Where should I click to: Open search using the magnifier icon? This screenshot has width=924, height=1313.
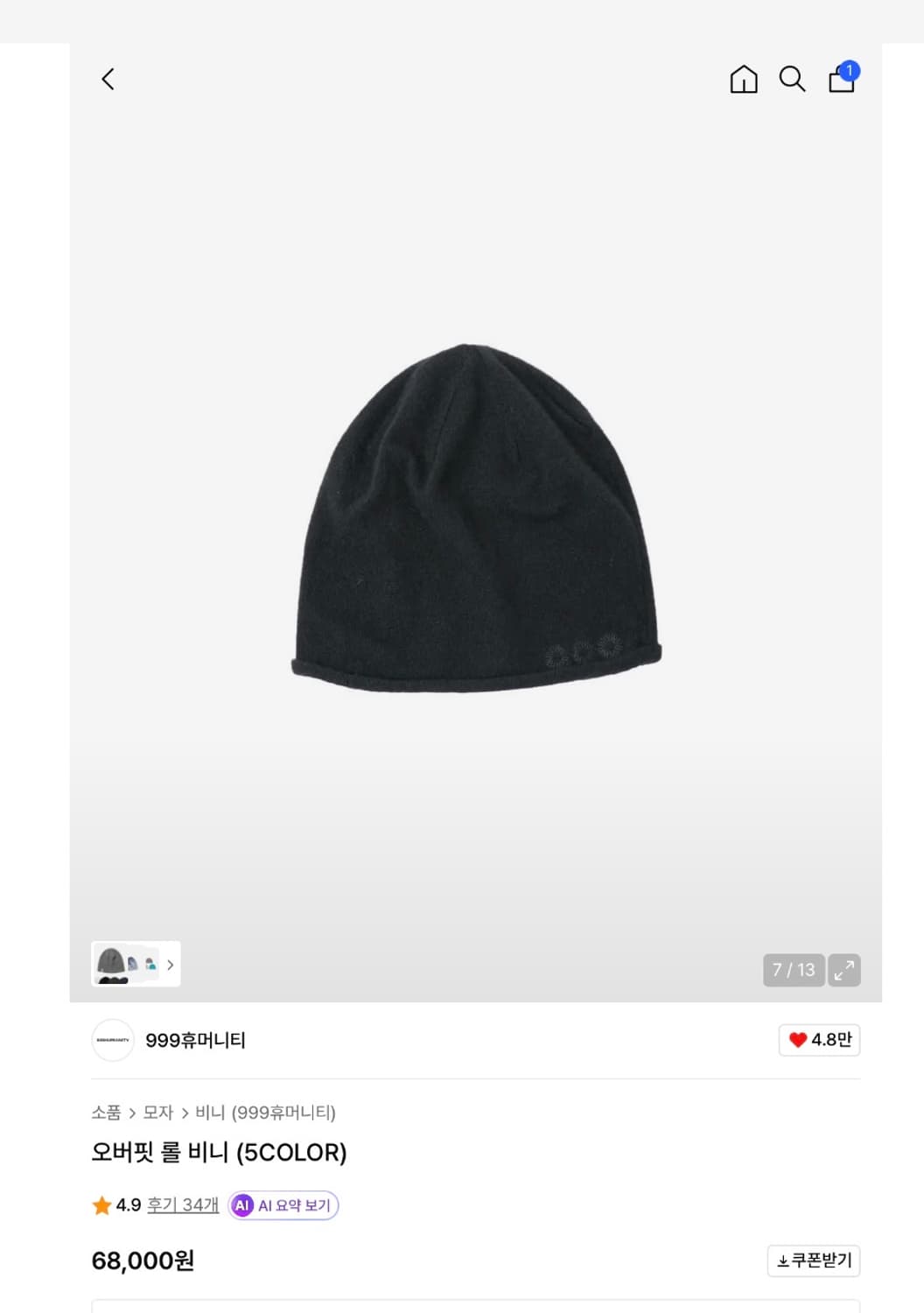coord(793,81)
